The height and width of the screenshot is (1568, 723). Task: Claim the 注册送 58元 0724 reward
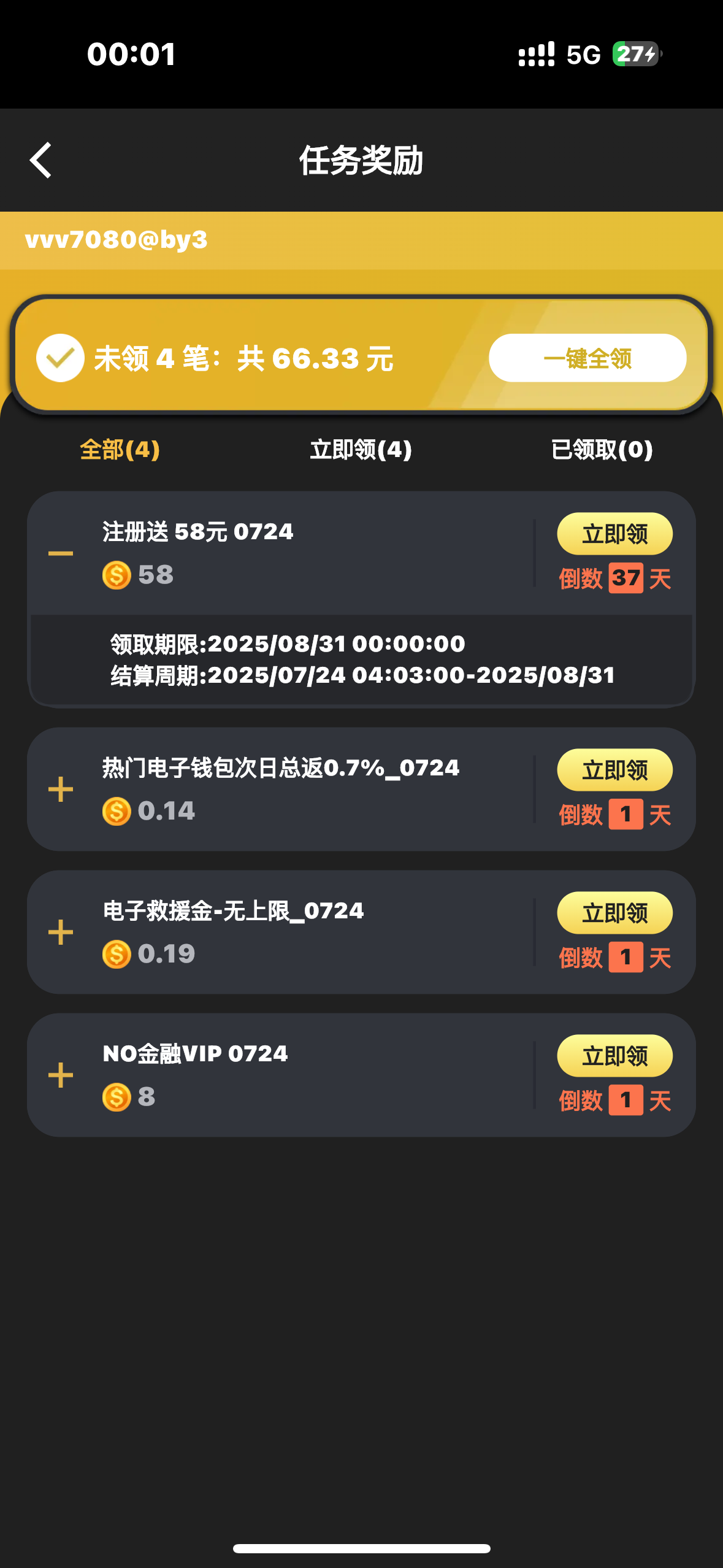[614, 534]
